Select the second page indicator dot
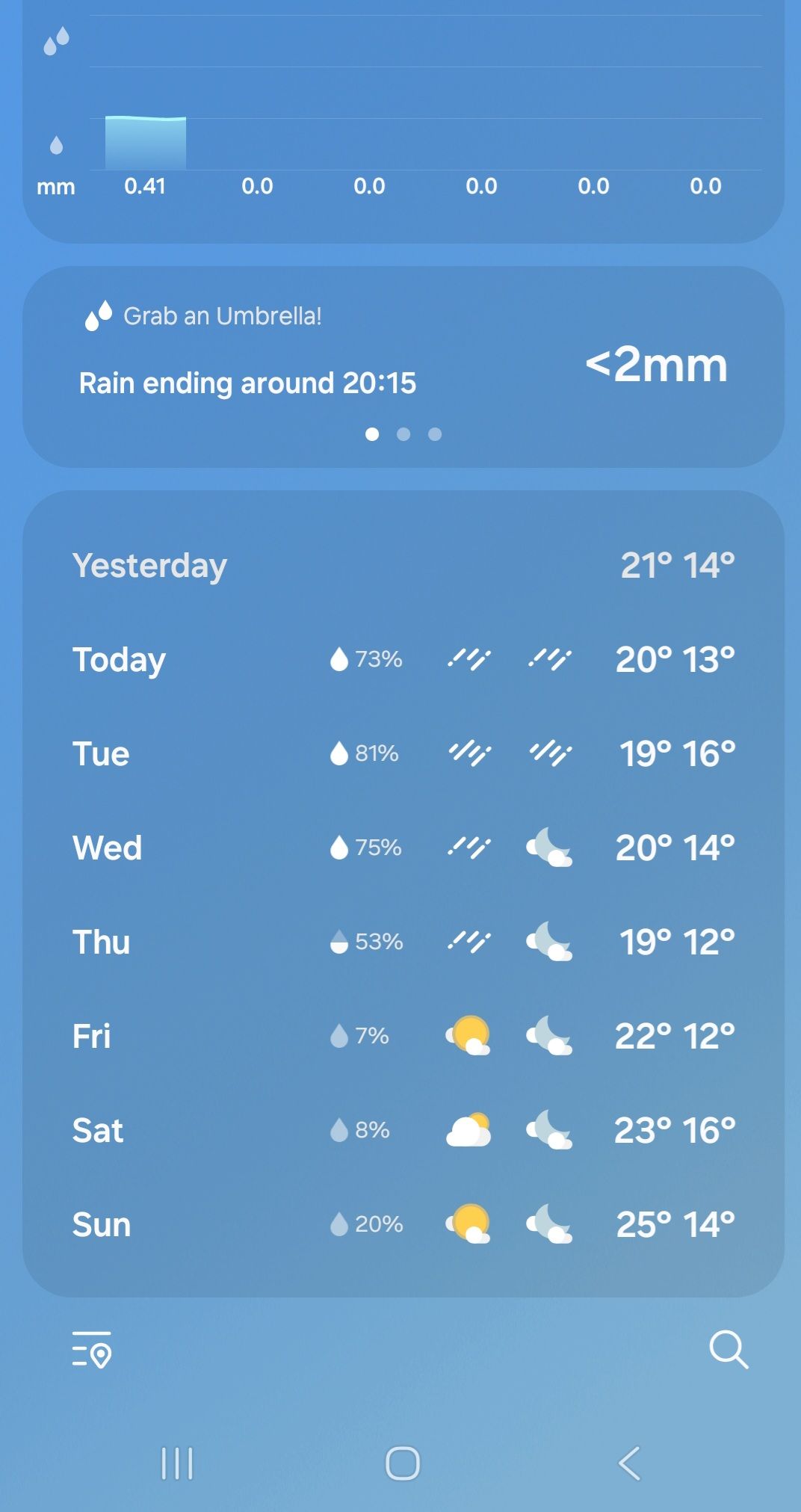 click(403, 434)
